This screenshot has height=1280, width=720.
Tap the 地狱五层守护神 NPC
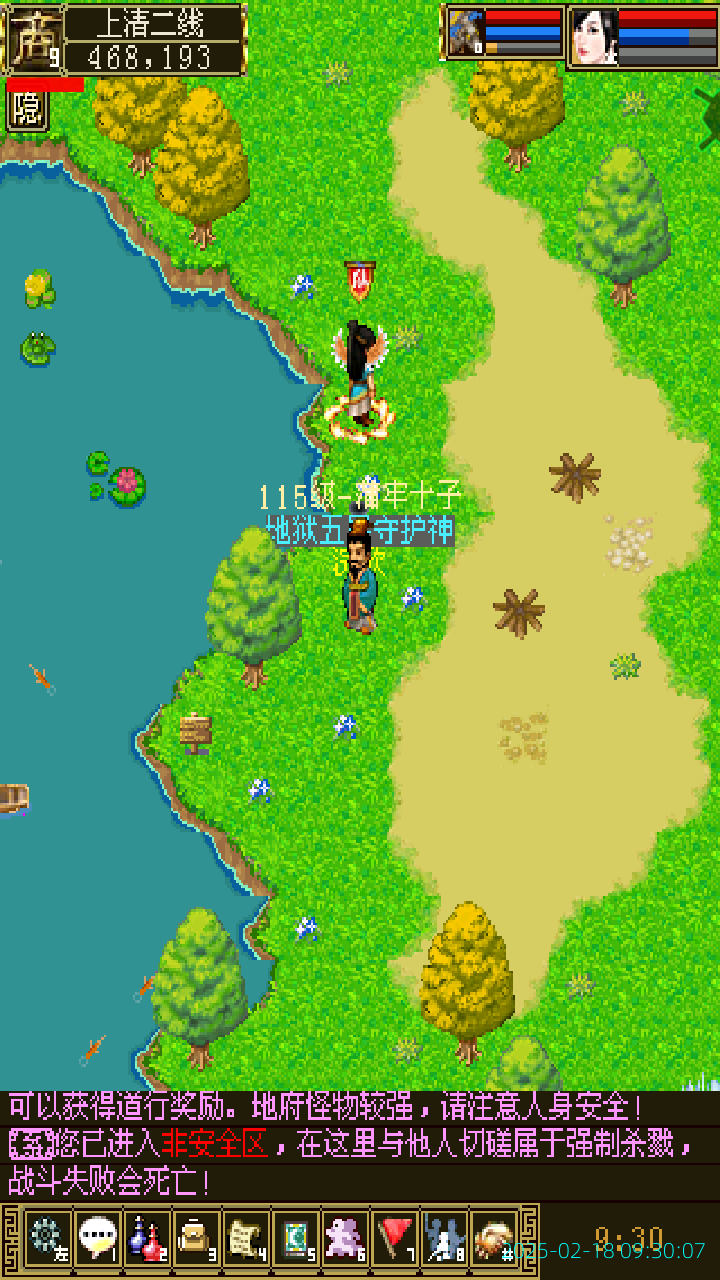click(x=360, y=585)
